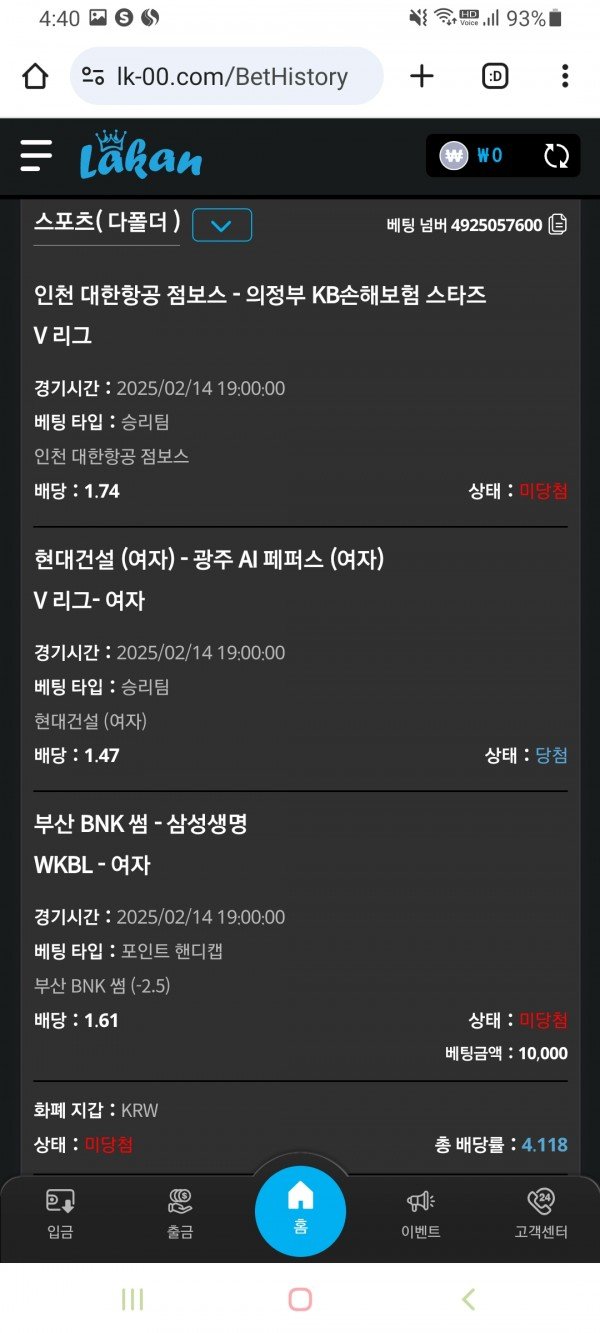
Task: Open the 고객센터 customer center
Action: [x=541, y=1212]
